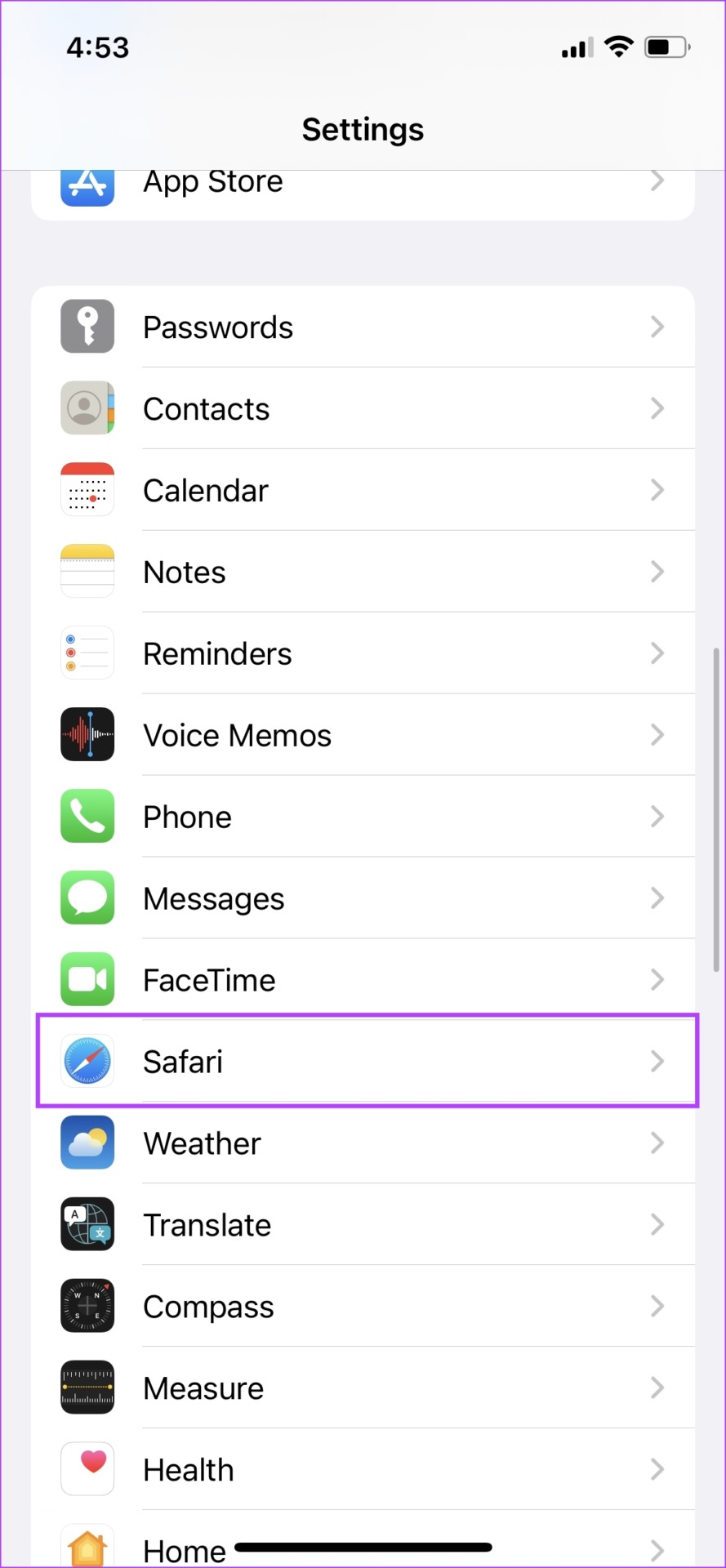
Task: Open Translate settings
Action: 363,1225
